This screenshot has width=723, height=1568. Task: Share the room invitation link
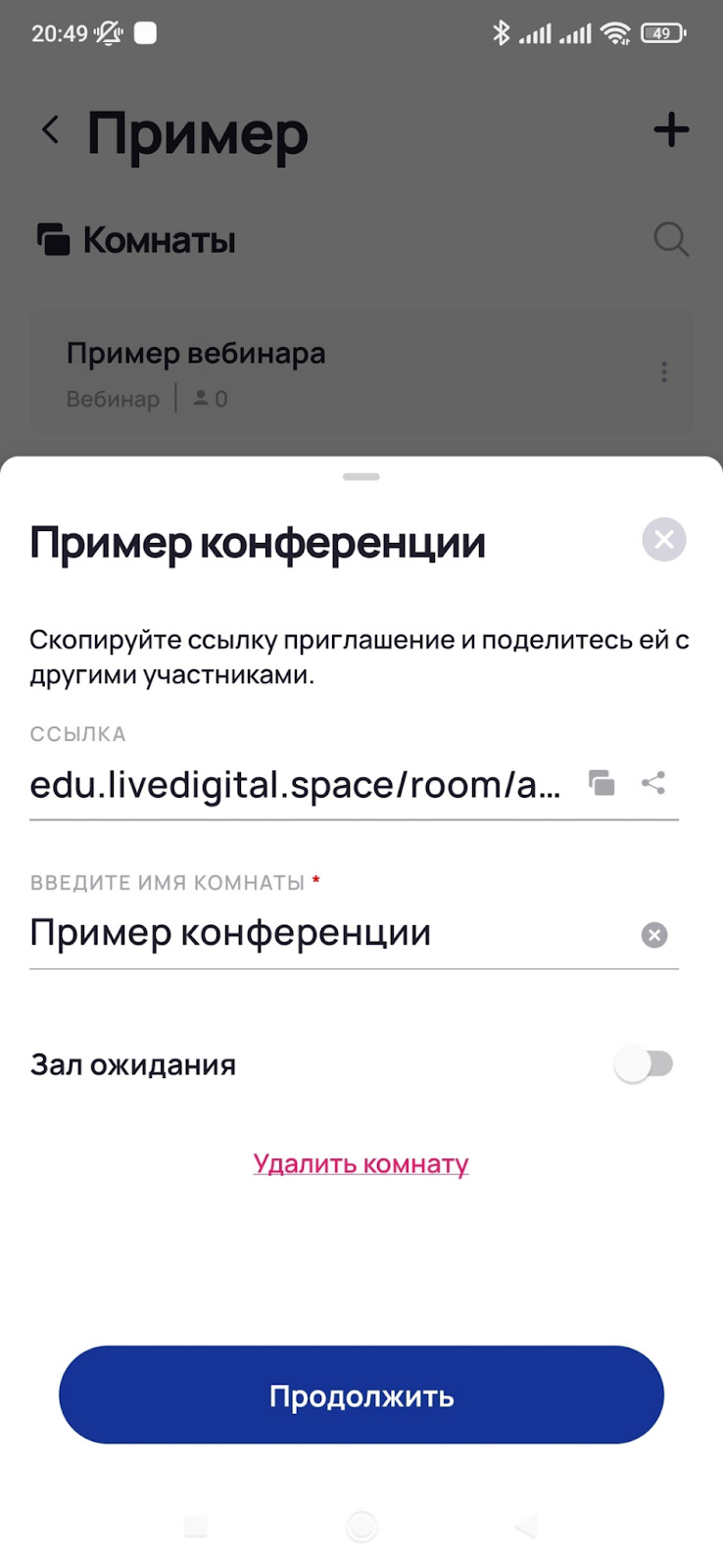tap(653, 783)
